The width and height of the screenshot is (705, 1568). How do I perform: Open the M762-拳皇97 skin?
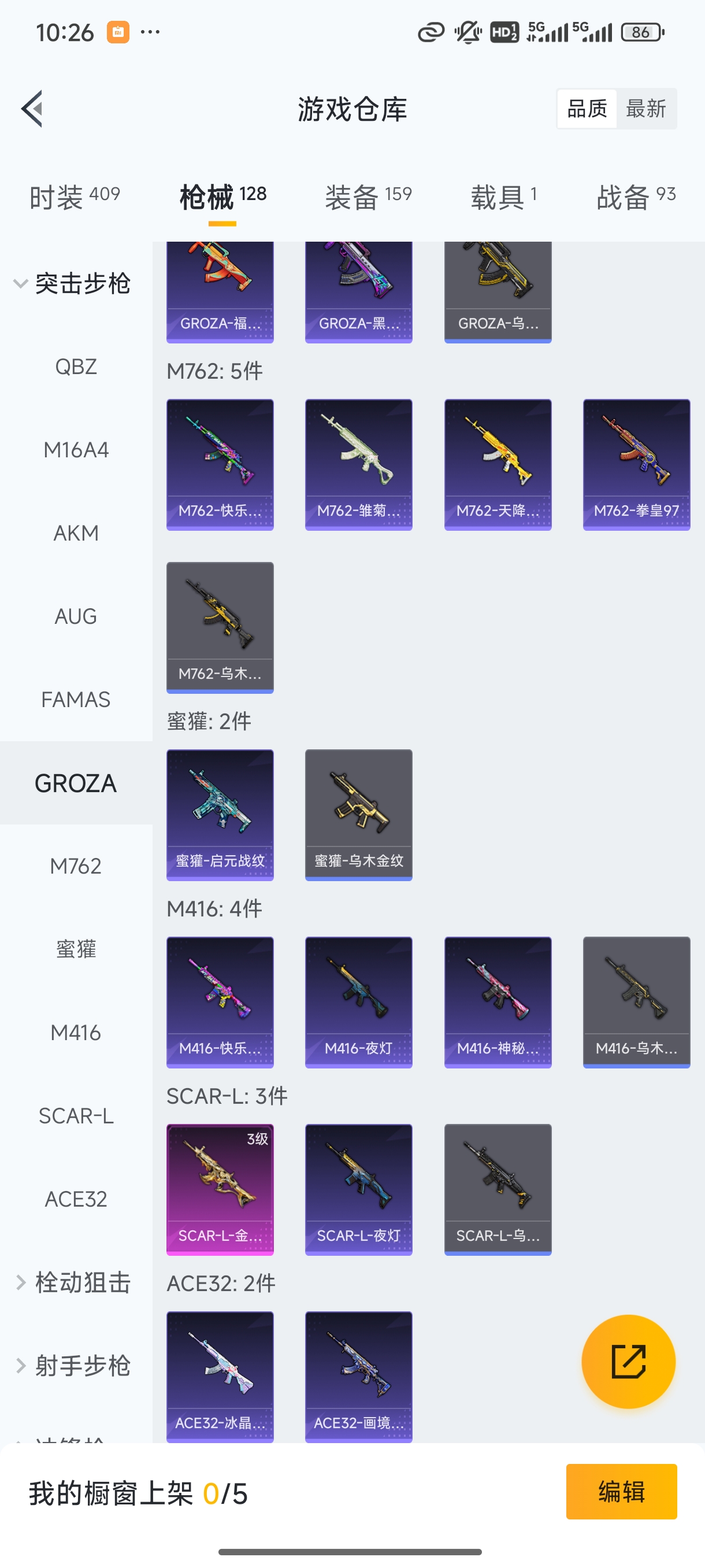click(636, 464)
